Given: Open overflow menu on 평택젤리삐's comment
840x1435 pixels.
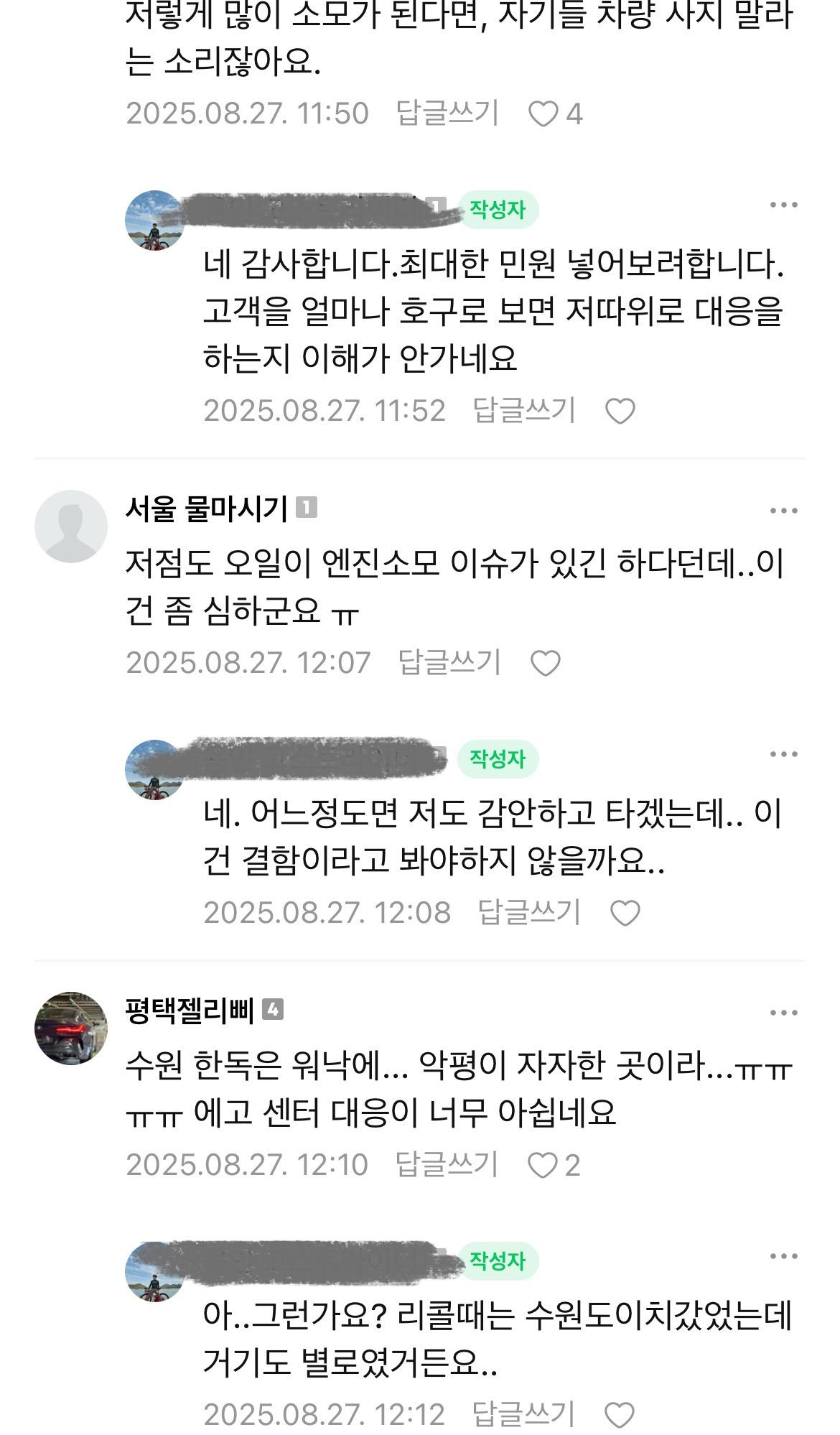Looking at the screenshot, I should pyautogui.click(x=783, y=1013).
